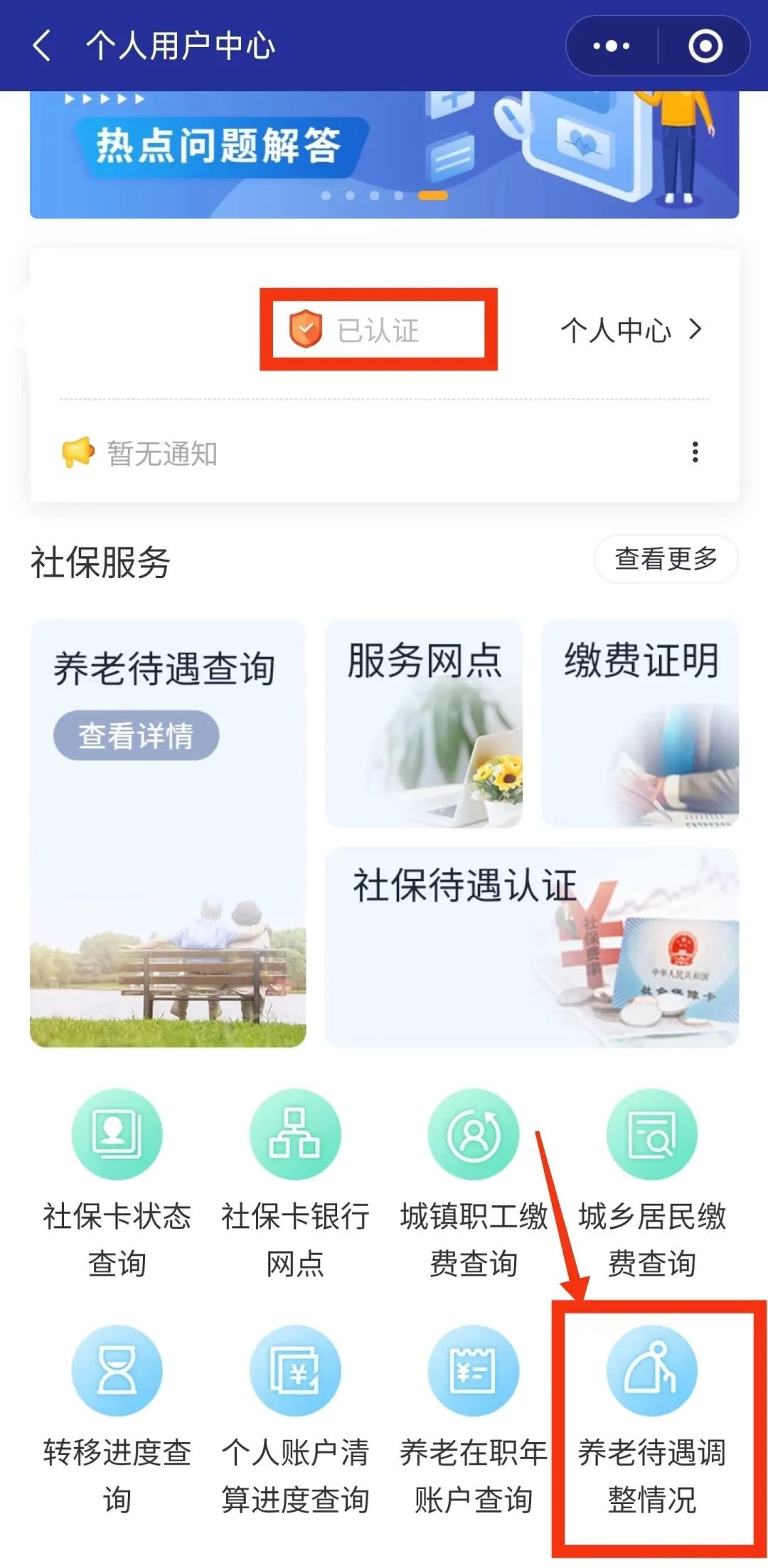Tap 查看更多 for social security services
This screenshot has height=1568, width=768.
click(666, 559)
